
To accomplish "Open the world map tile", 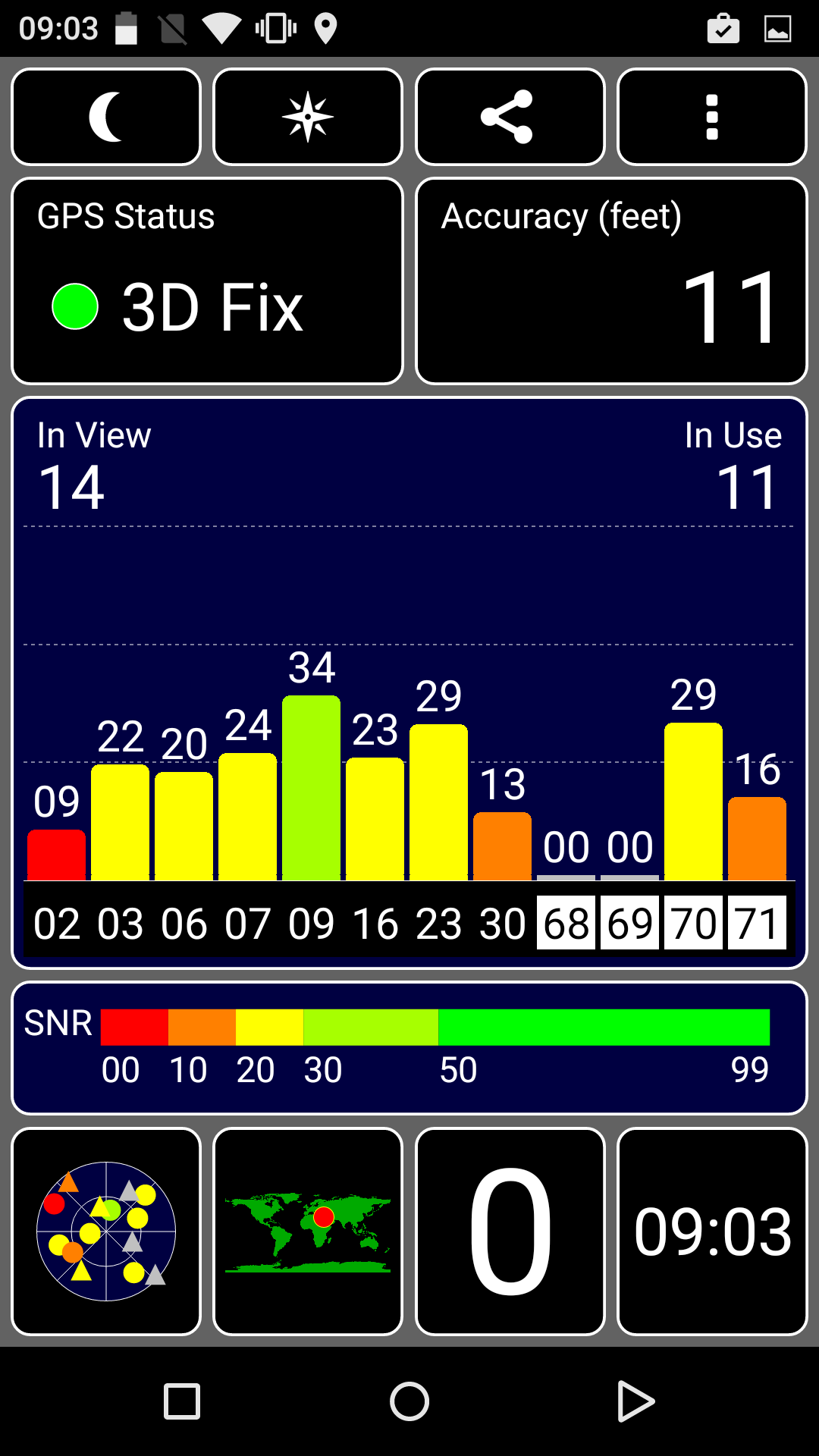I will [308, 1231].
